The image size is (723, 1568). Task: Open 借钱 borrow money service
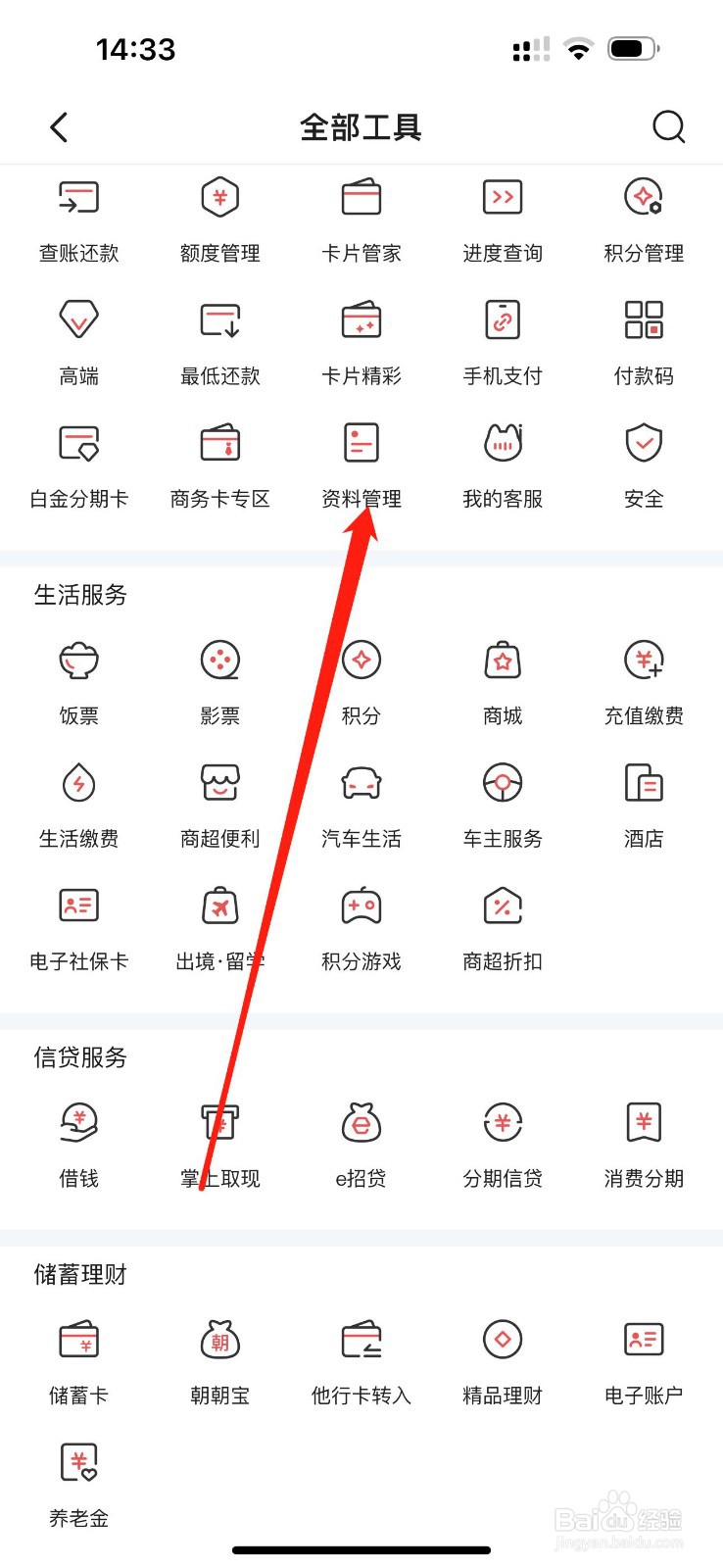point(78,1142)
